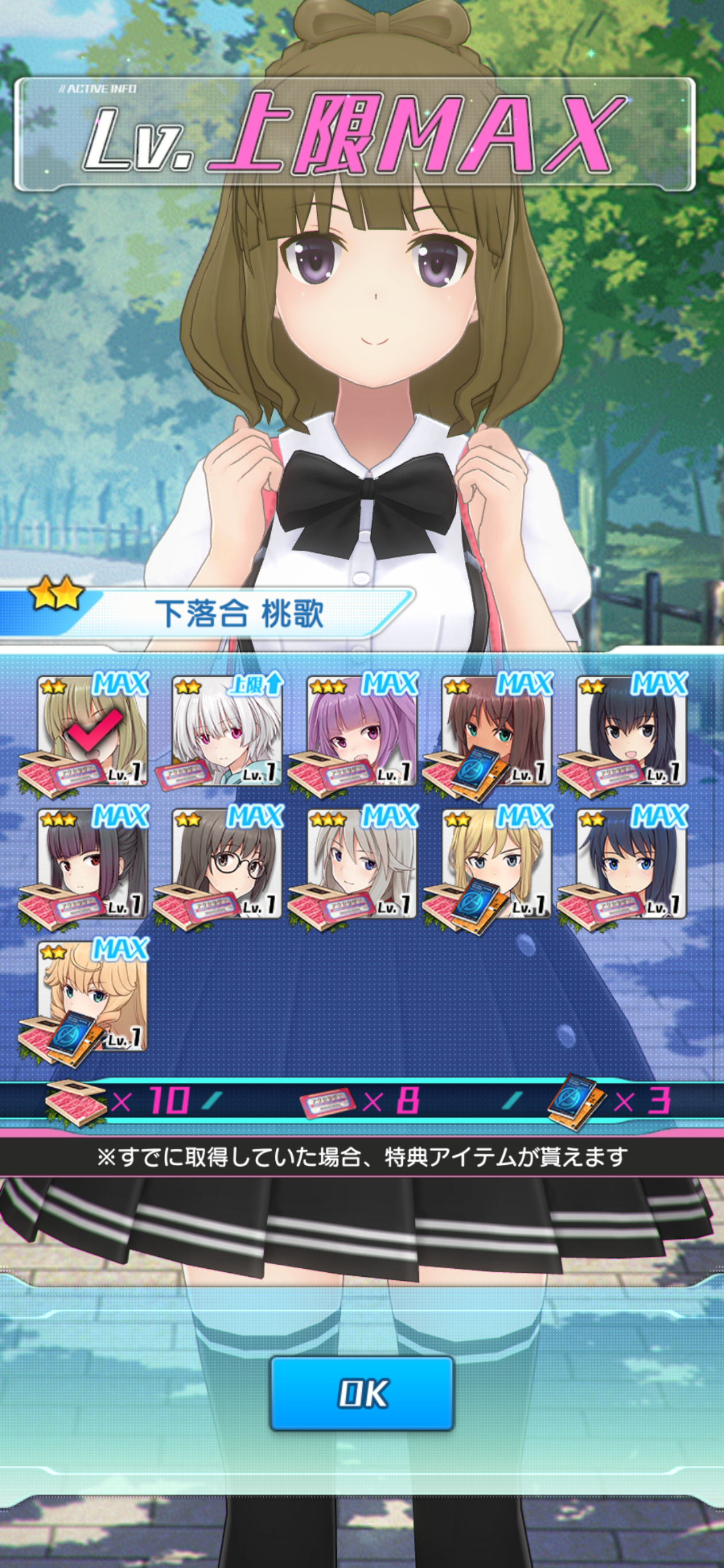Tap the OK button
Viewport: 724px width, 1568px height.
(x=361, y=1393)
